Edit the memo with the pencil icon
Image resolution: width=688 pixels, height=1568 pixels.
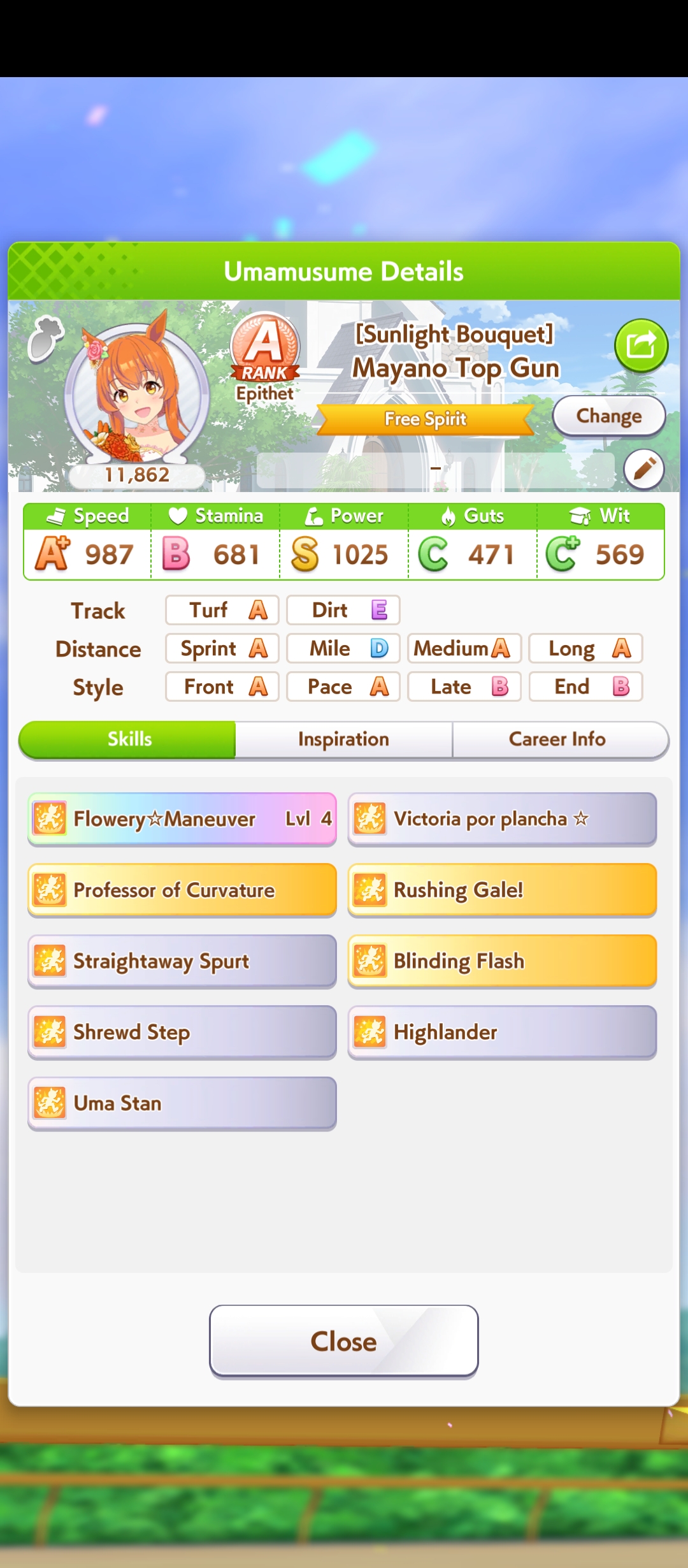click(644, 470)
